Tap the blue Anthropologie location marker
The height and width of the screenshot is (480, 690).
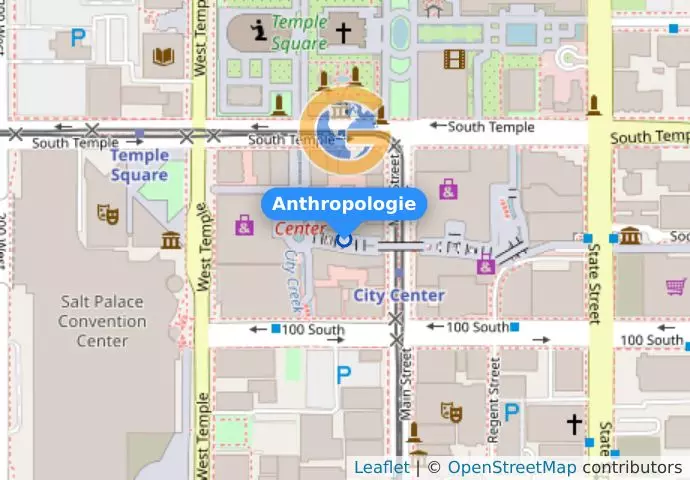(x=344, y=239)
